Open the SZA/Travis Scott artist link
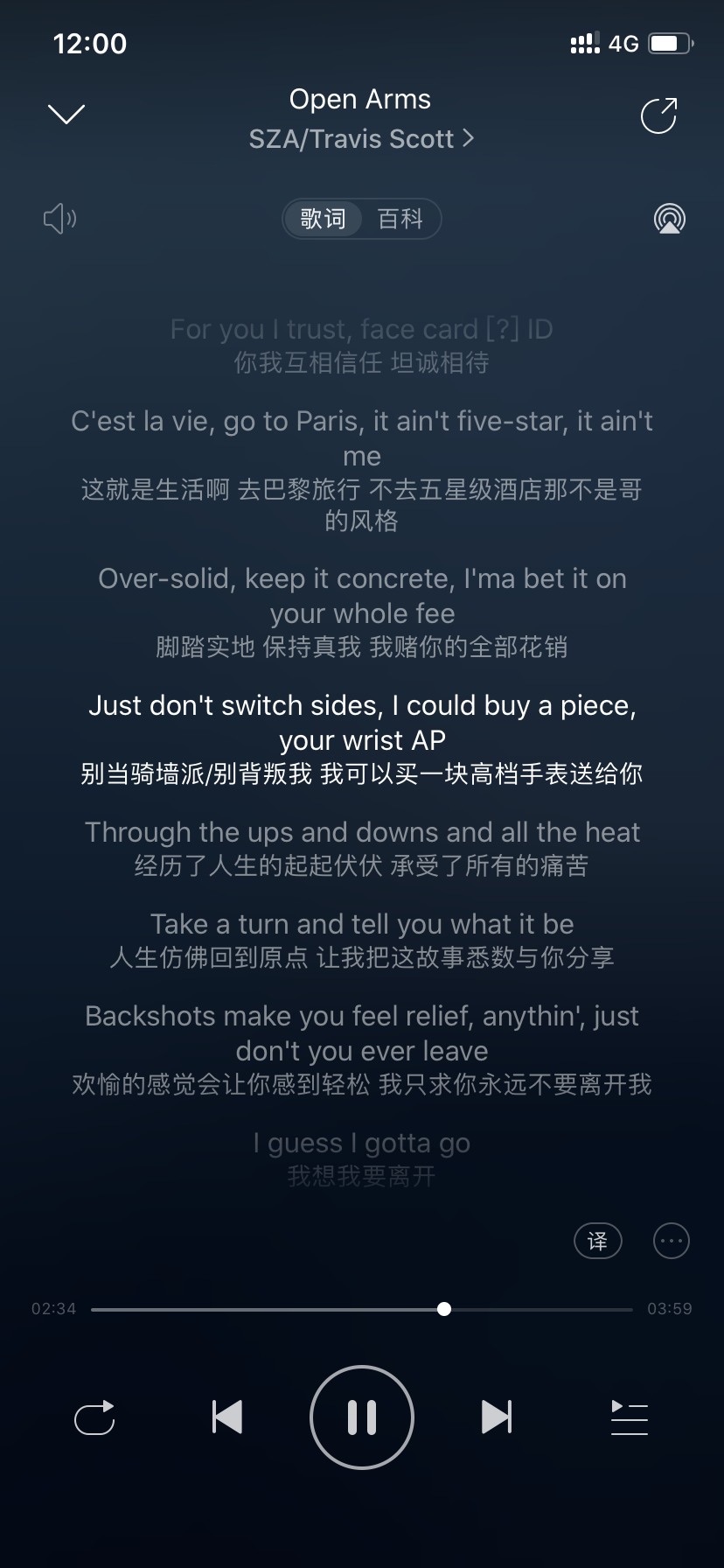 pos(361,139)
